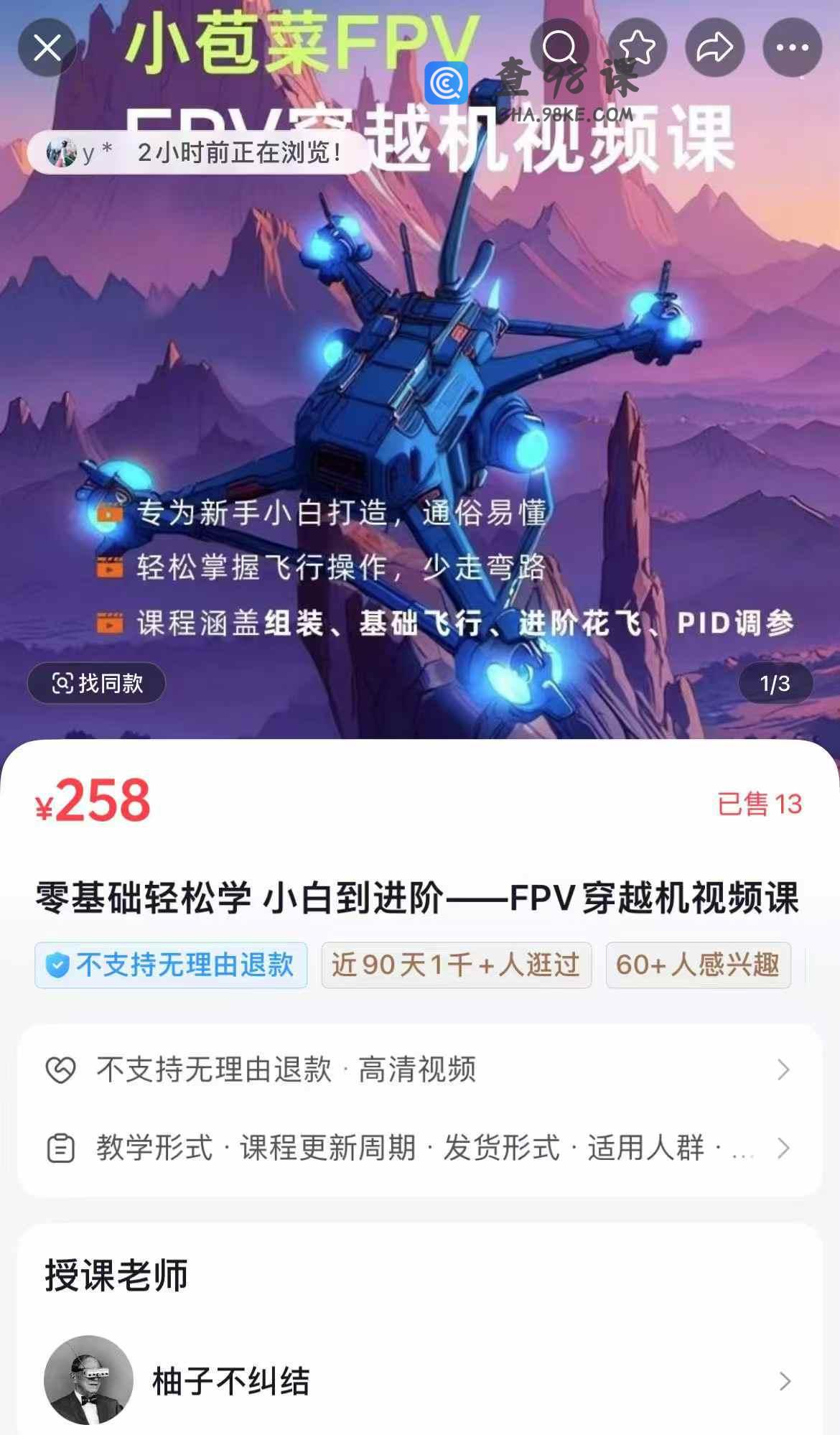Tap the 找同款 find similar button

click(97, 683)
